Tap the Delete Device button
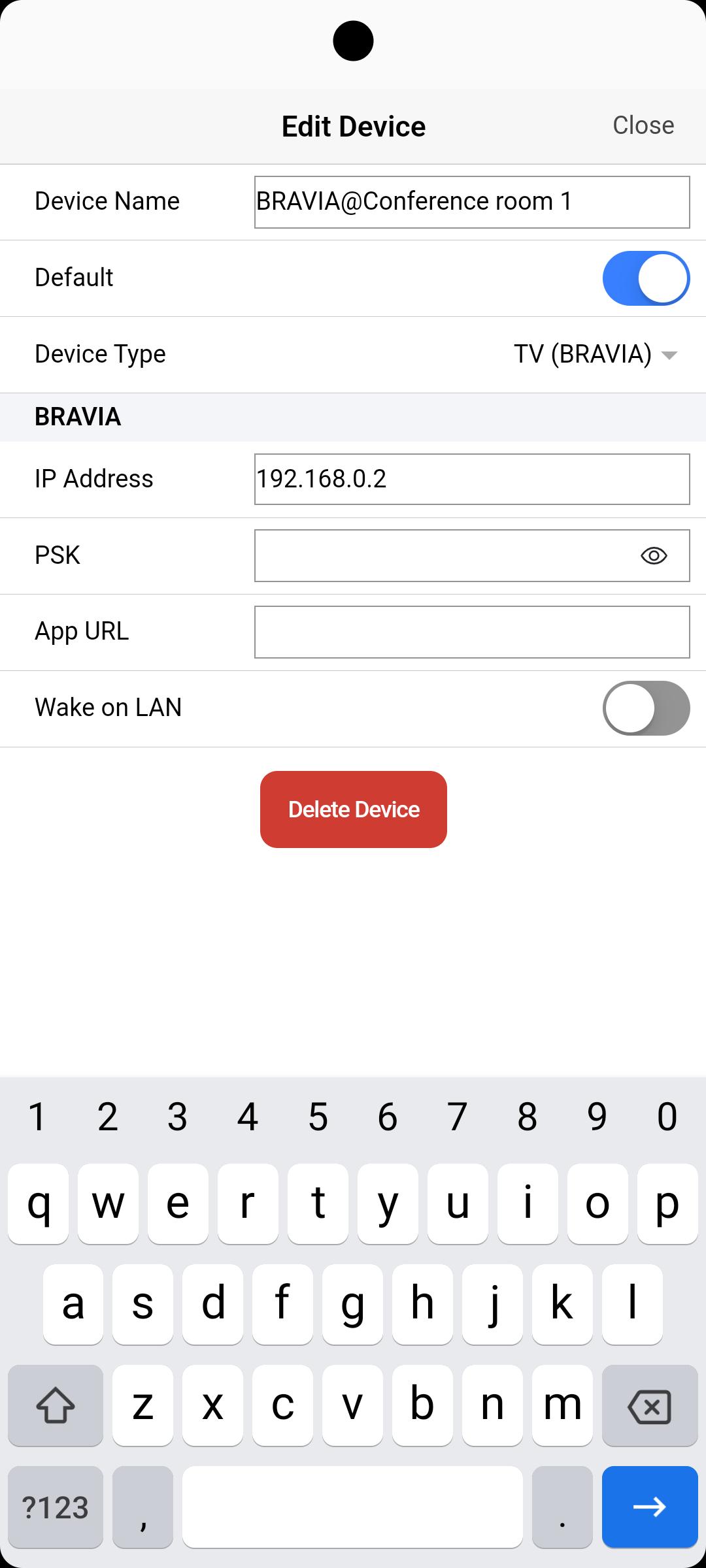 tap(354, 809)
